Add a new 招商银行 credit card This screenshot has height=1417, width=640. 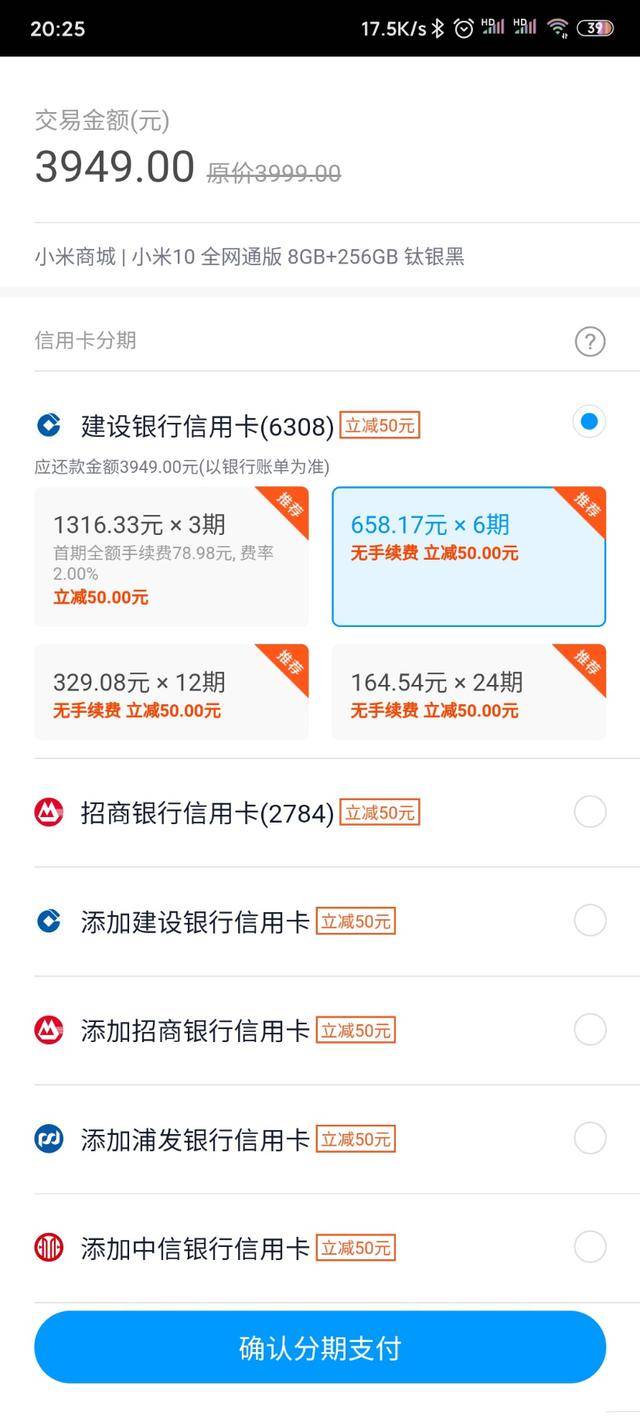(590, 1029)
